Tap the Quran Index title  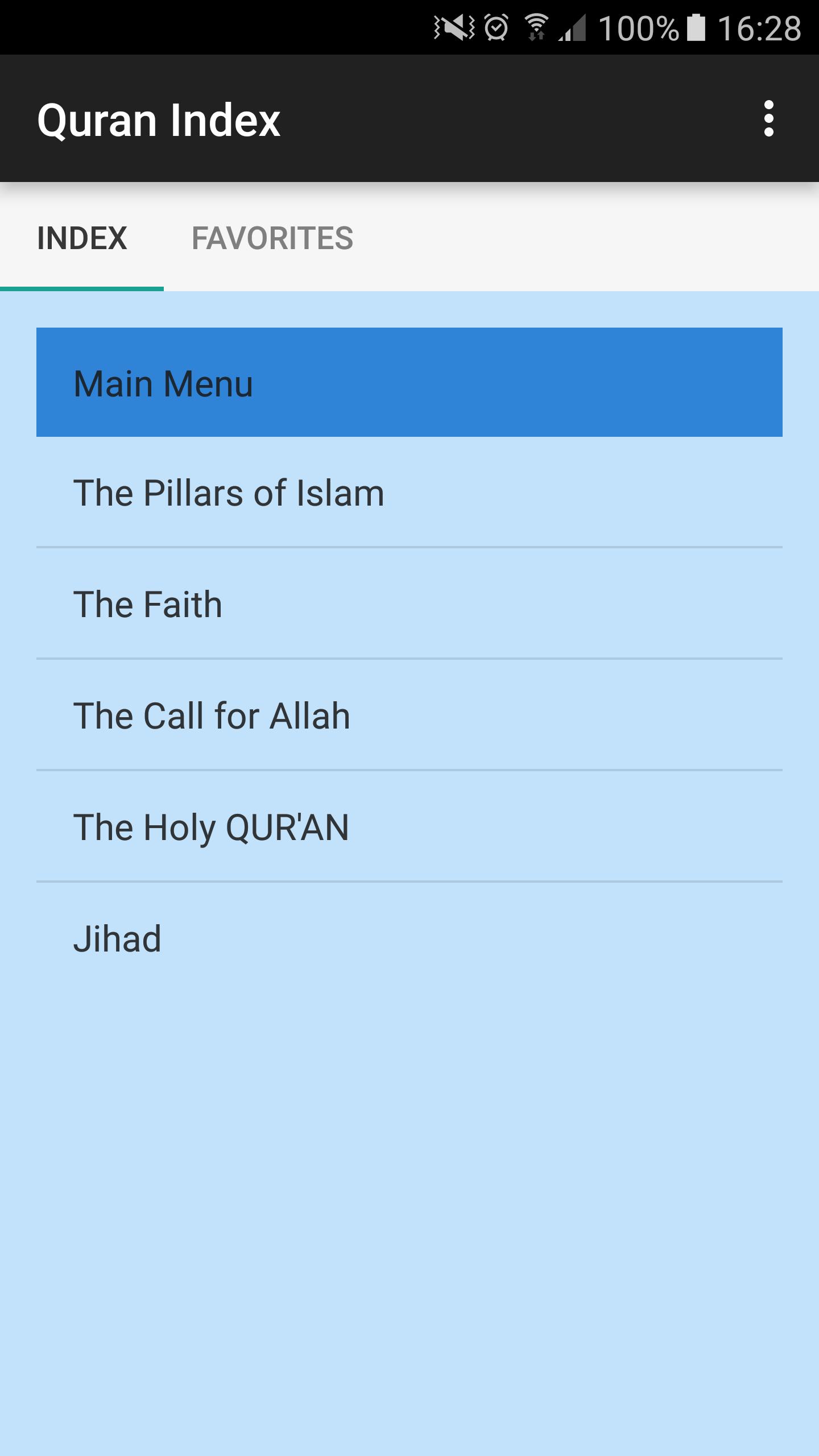[x=159, y=119]
